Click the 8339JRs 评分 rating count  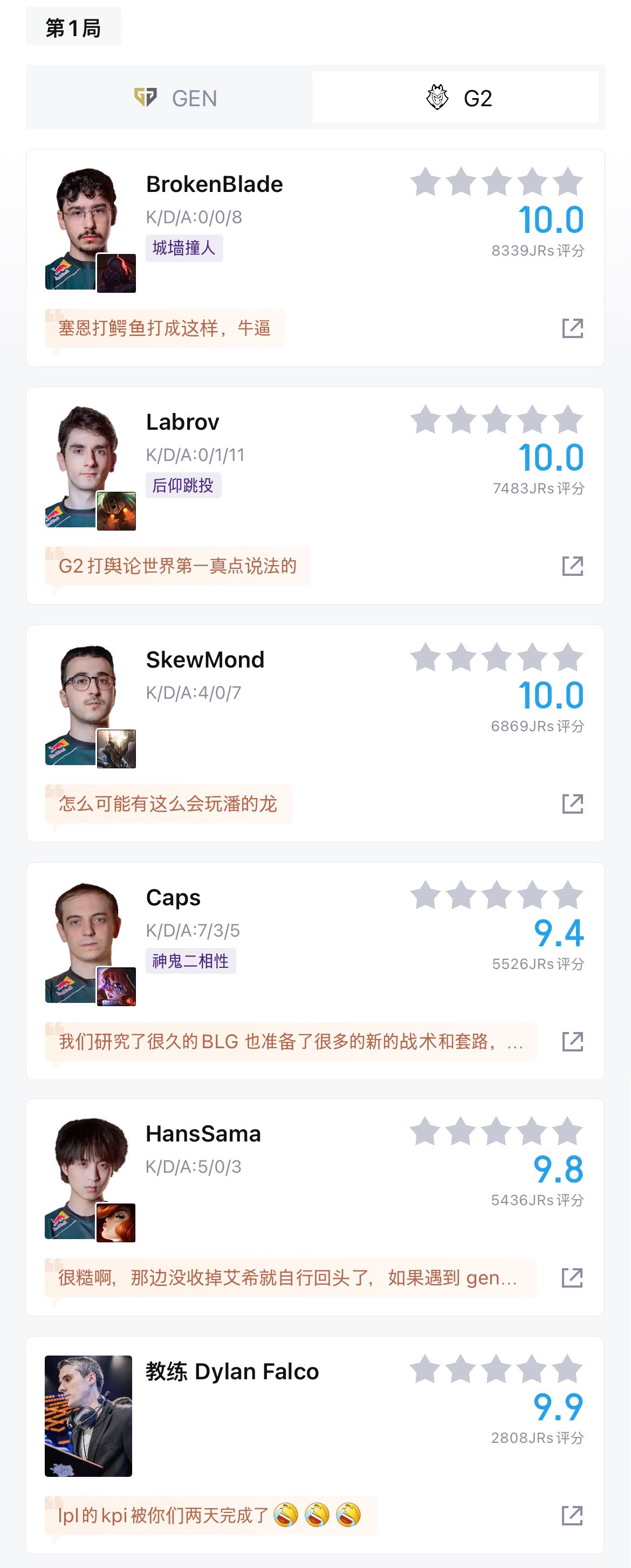pyautogui.click(x=537, y=250)
